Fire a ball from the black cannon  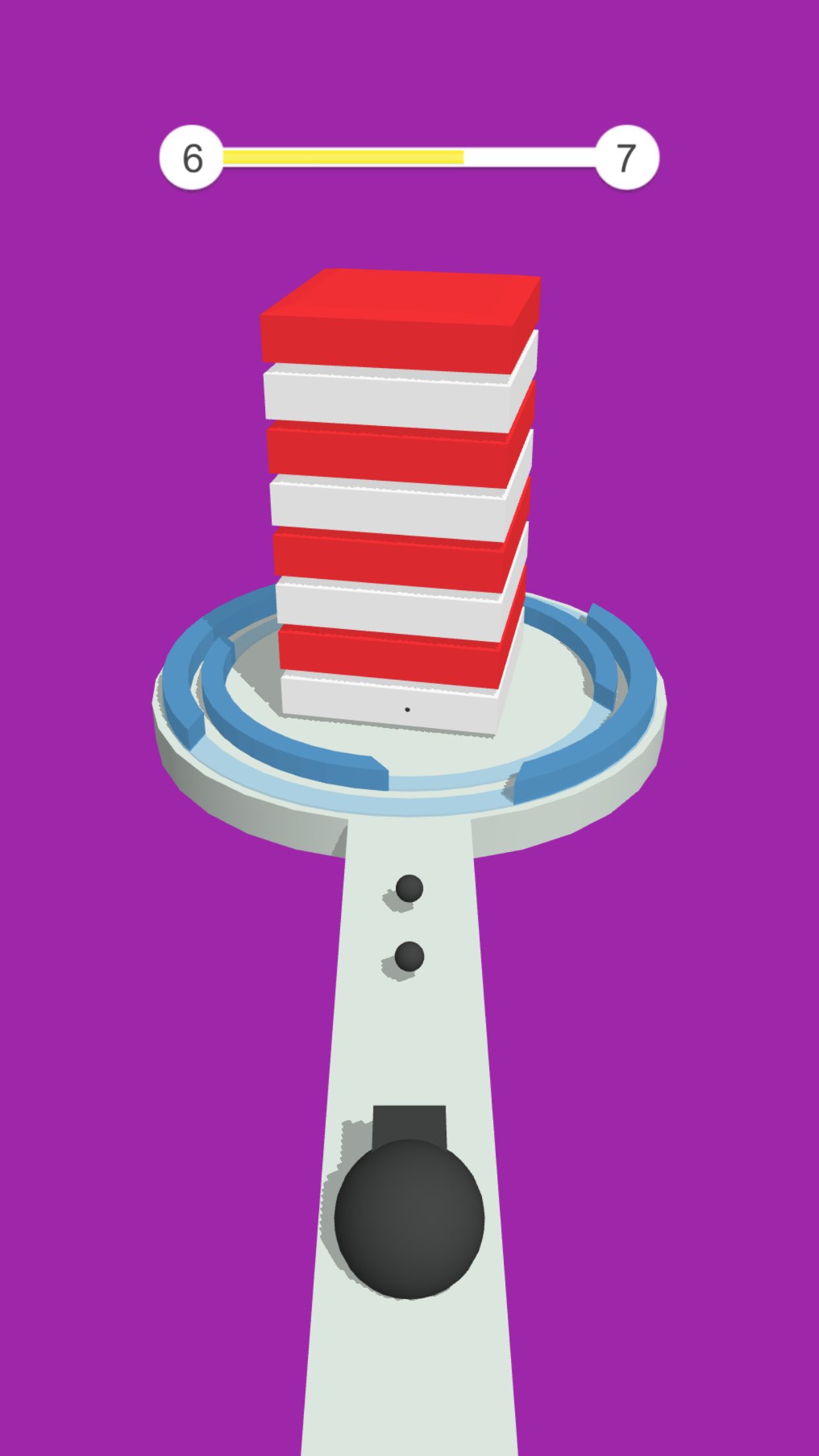click(x=409, y=1217)
